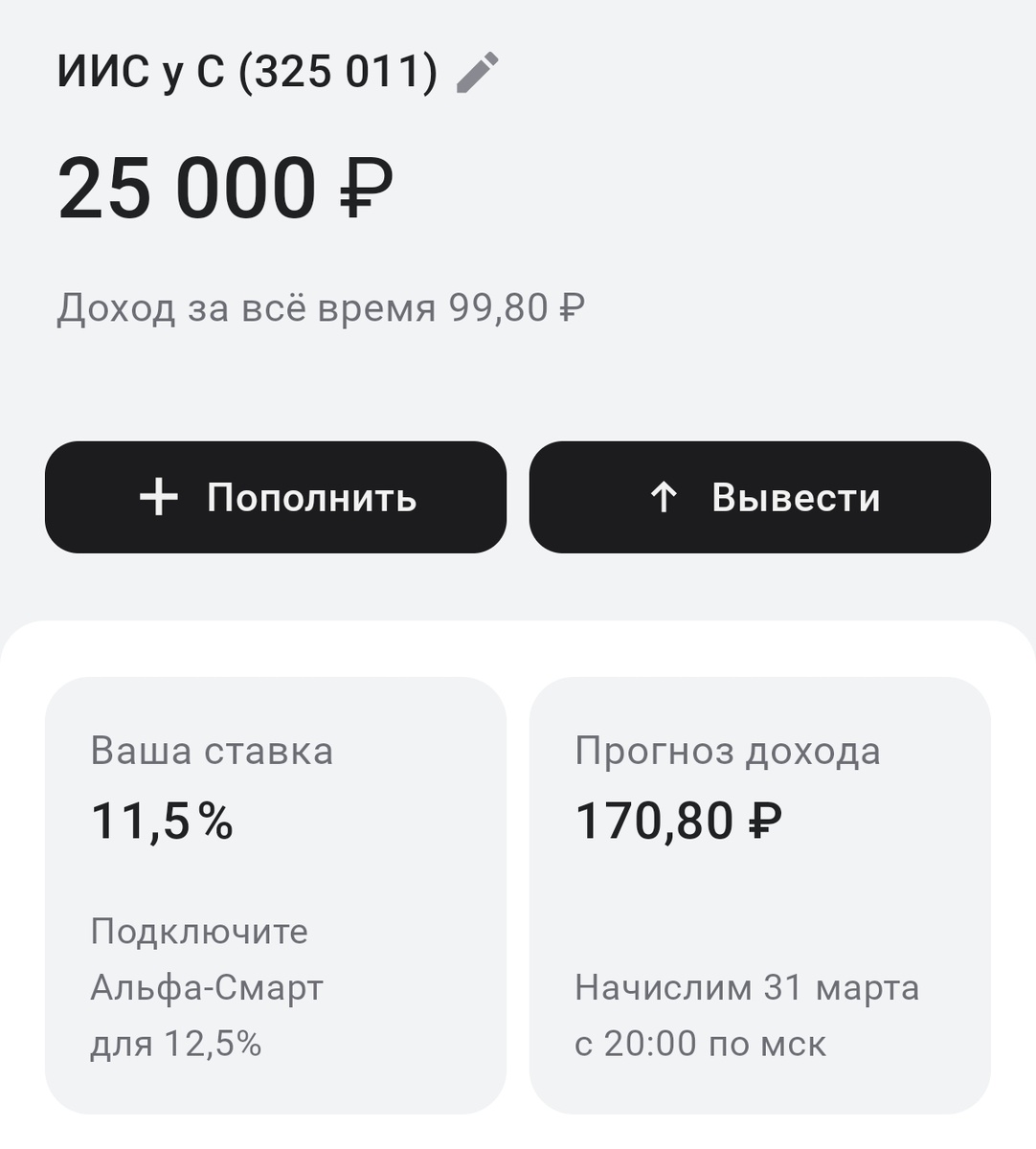
Task: Click Доход за всё время 99,80 ₽
Action: [x=324, y=304]
